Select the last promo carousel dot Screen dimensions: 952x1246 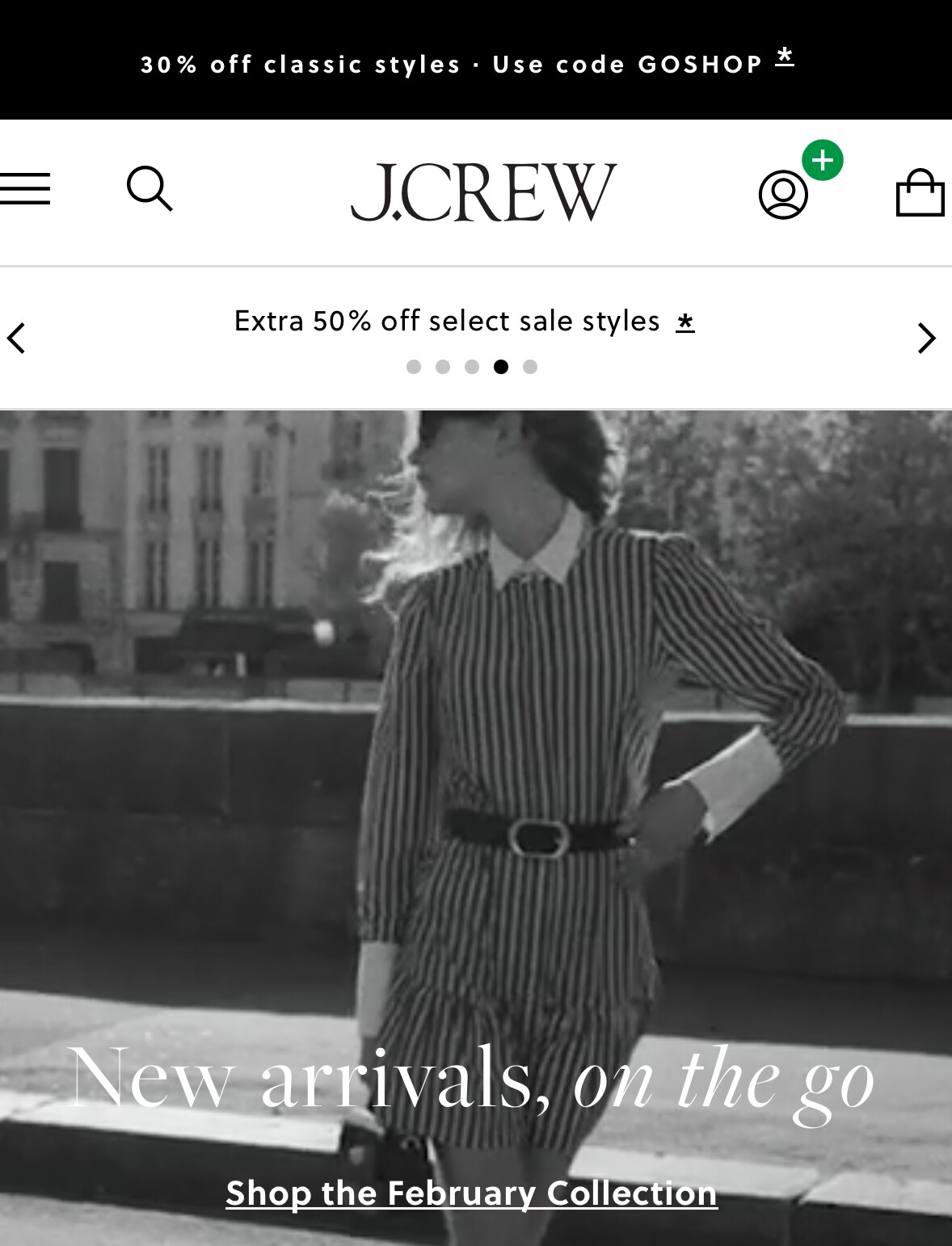click(530, 367)
